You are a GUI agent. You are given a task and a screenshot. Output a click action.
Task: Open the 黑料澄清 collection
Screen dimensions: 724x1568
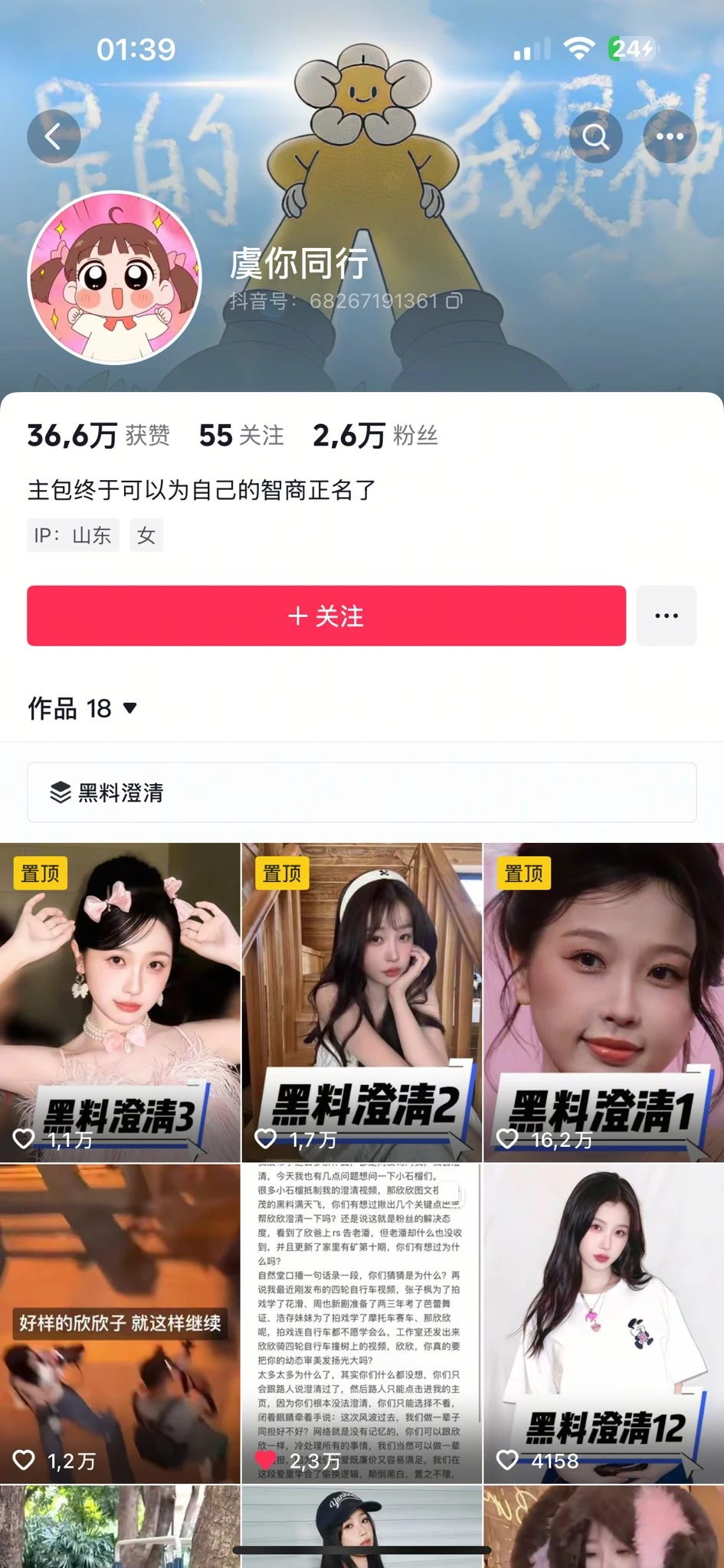click(x=362, y=792)
